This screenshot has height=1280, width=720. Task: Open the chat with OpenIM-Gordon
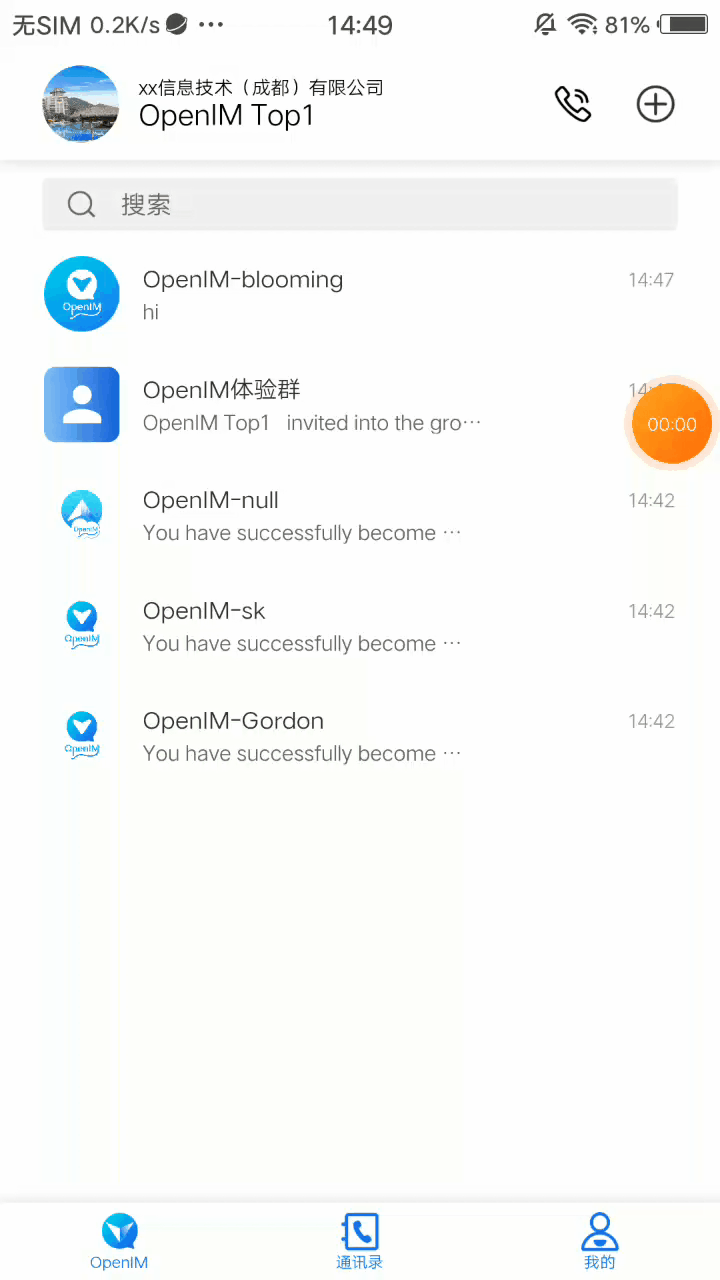coord(360,736)
